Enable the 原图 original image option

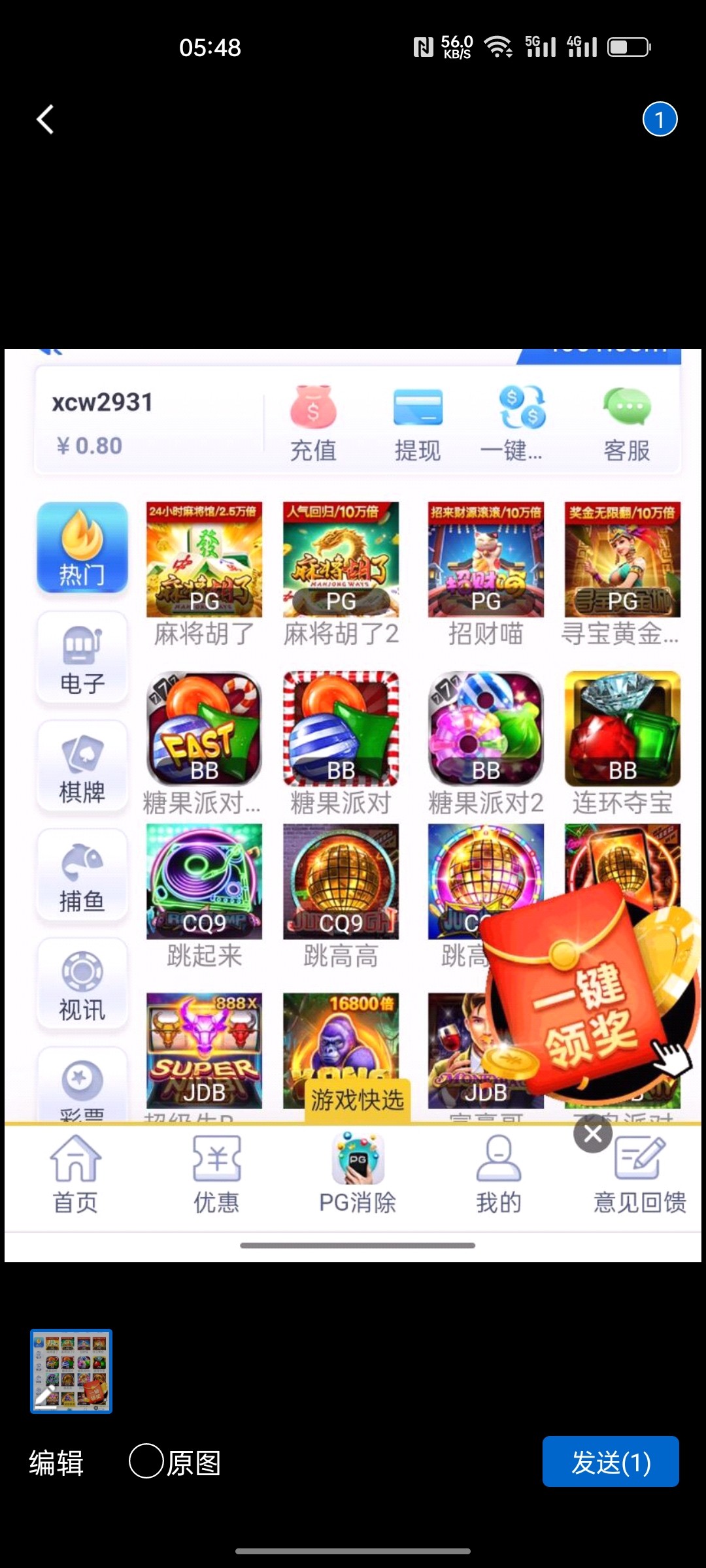coord(146,1462)
